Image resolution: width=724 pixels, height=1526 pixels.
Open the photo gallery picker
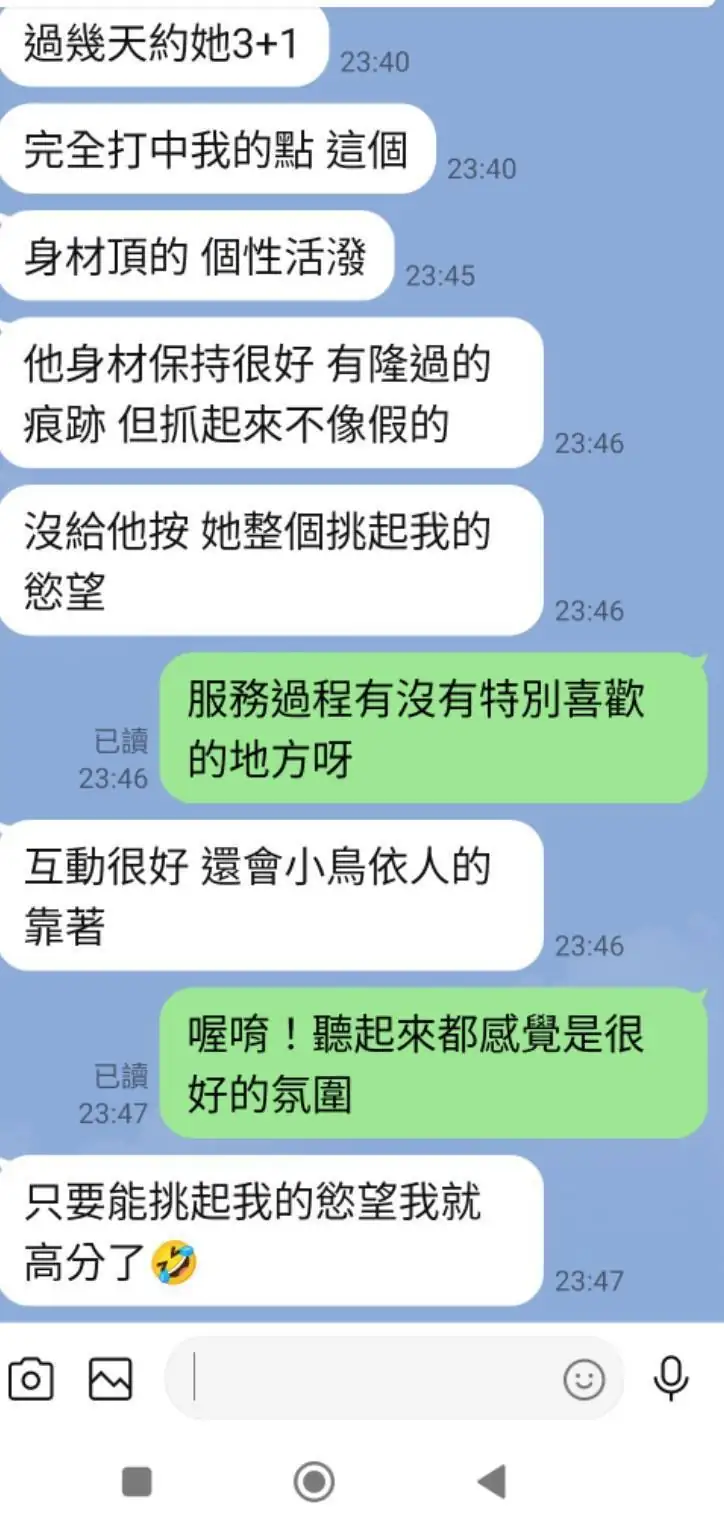point(110,1380)
